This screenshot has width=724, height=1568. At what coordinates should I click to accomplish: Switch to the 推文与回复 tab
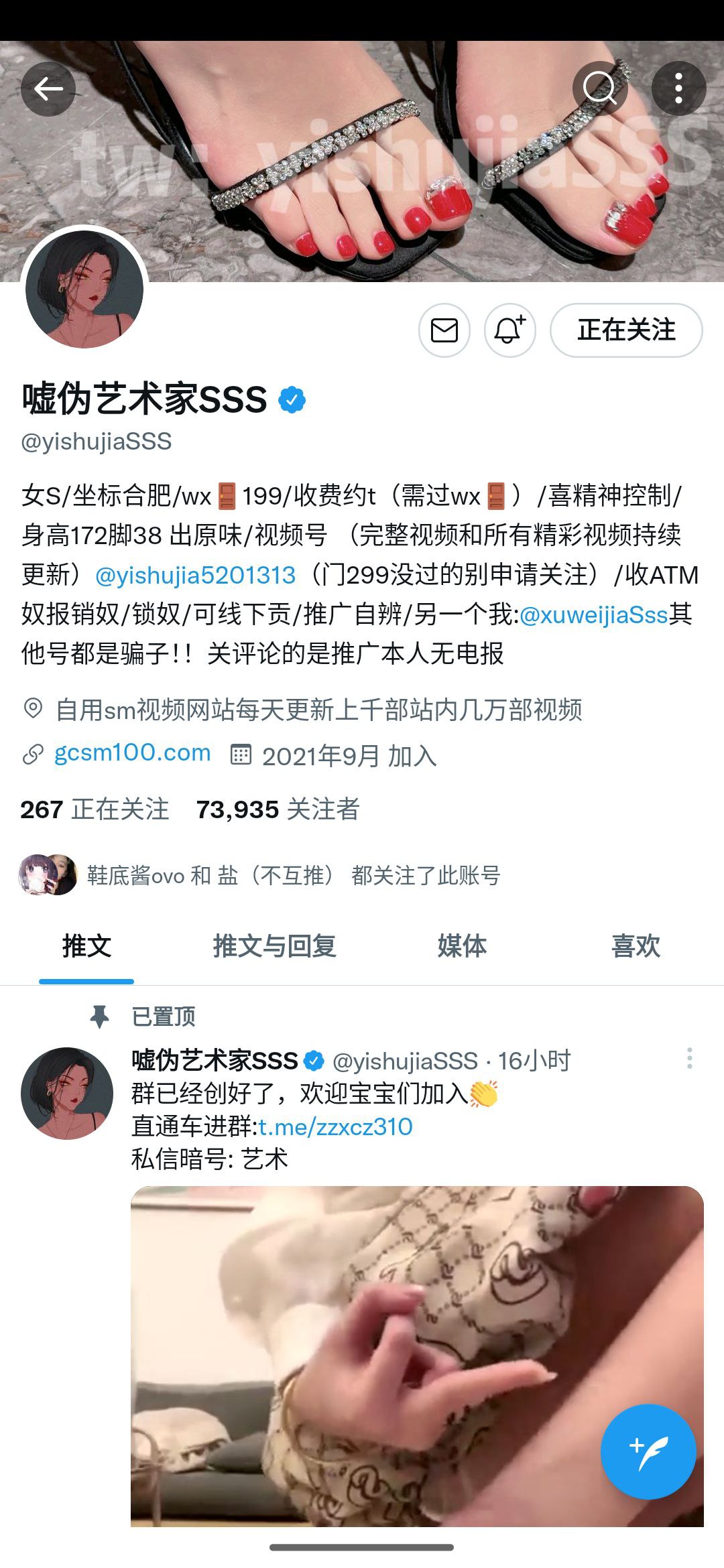tap(274, 946)
